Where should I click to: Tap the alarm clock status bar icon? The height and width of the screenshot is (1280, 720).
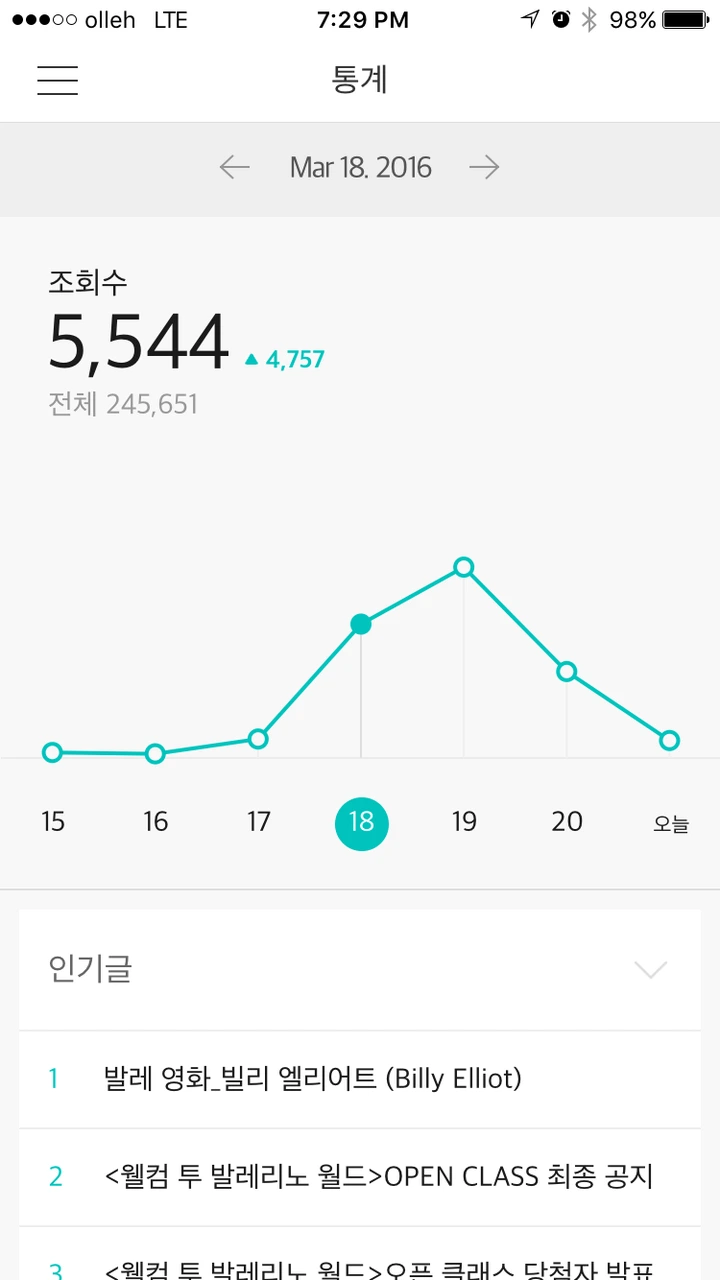(x=560, y=18)
